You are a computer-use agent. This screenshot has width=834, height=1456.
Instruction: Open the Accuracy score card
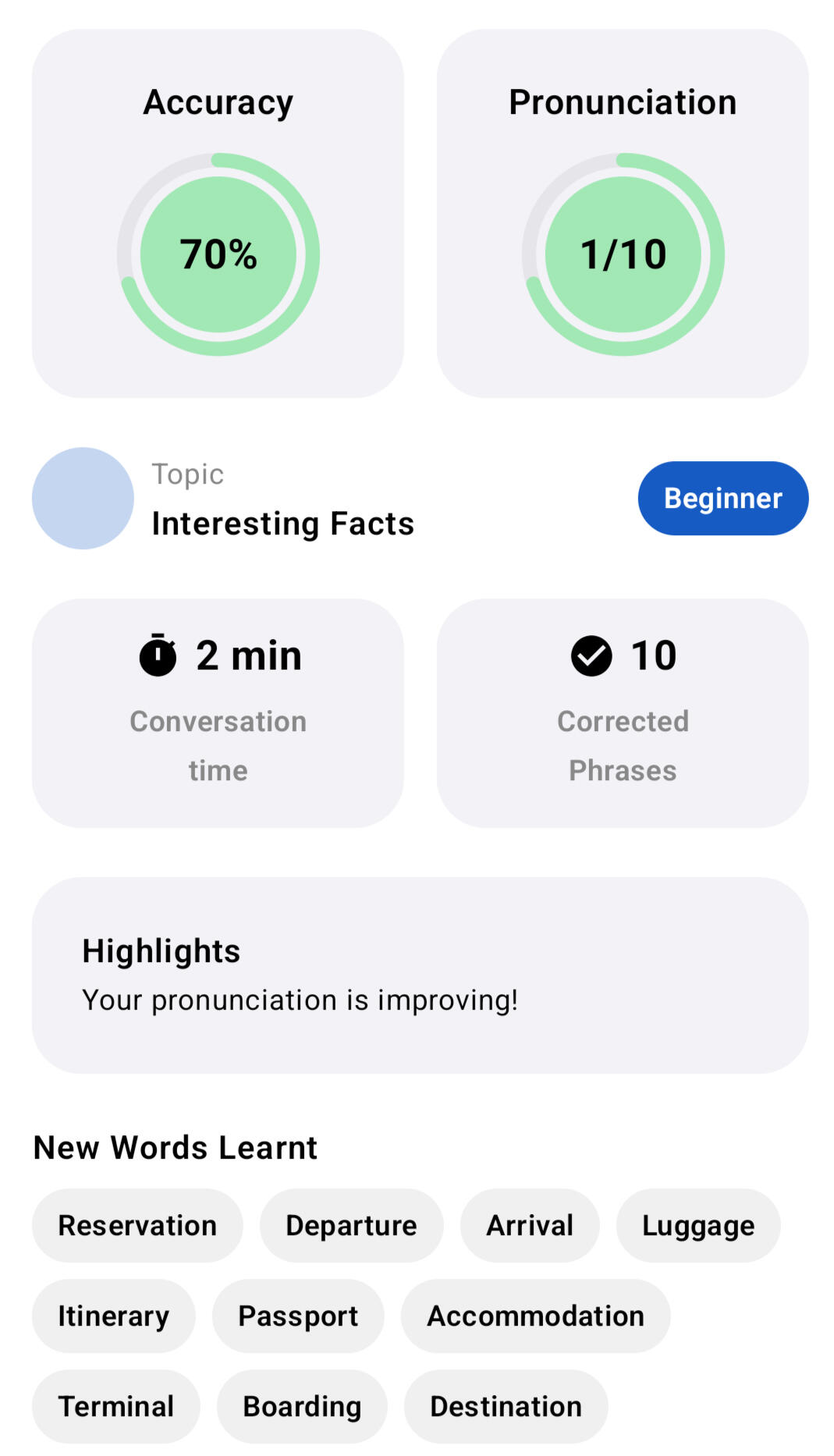pos(218,214)
